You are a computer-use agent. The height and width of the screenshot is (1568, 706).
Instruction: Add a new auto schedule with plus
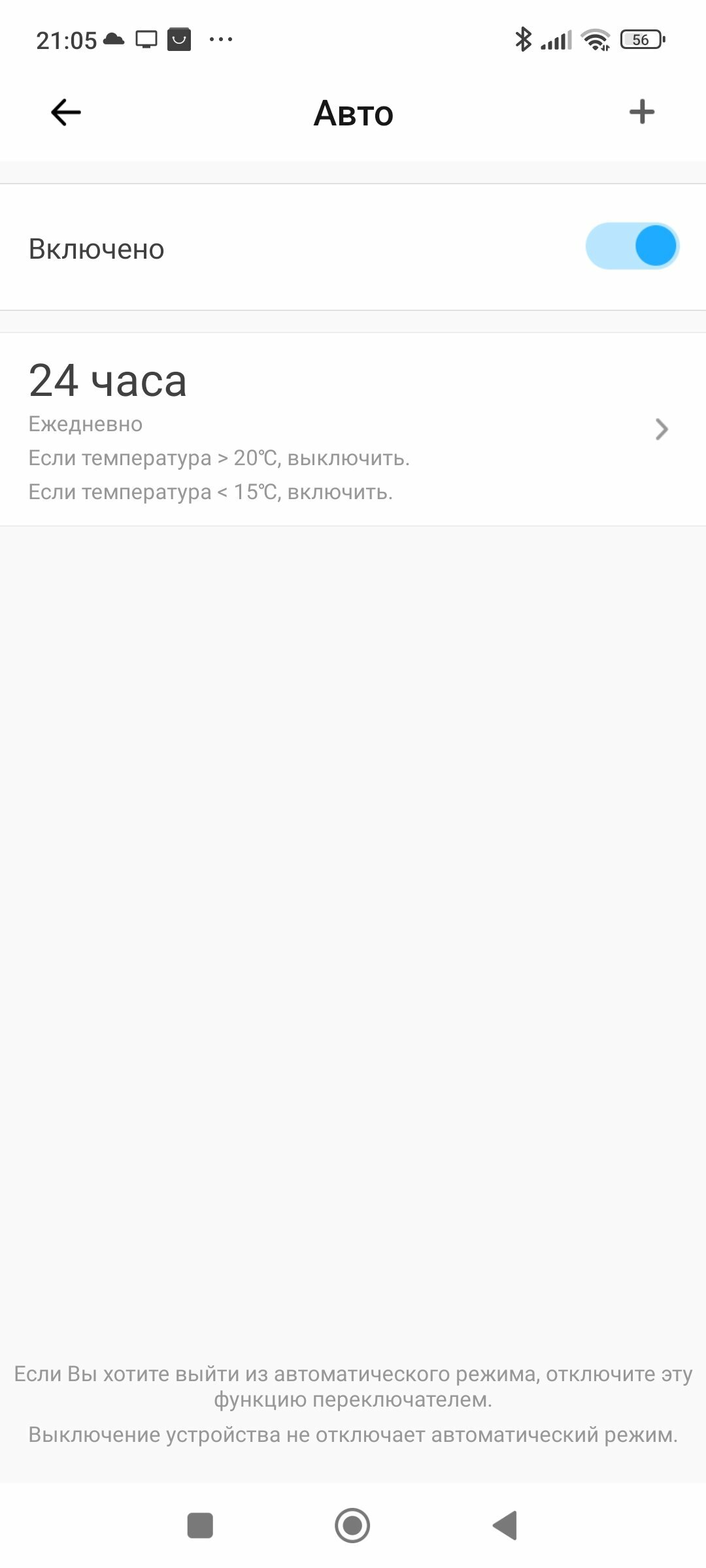click(641, 112)
